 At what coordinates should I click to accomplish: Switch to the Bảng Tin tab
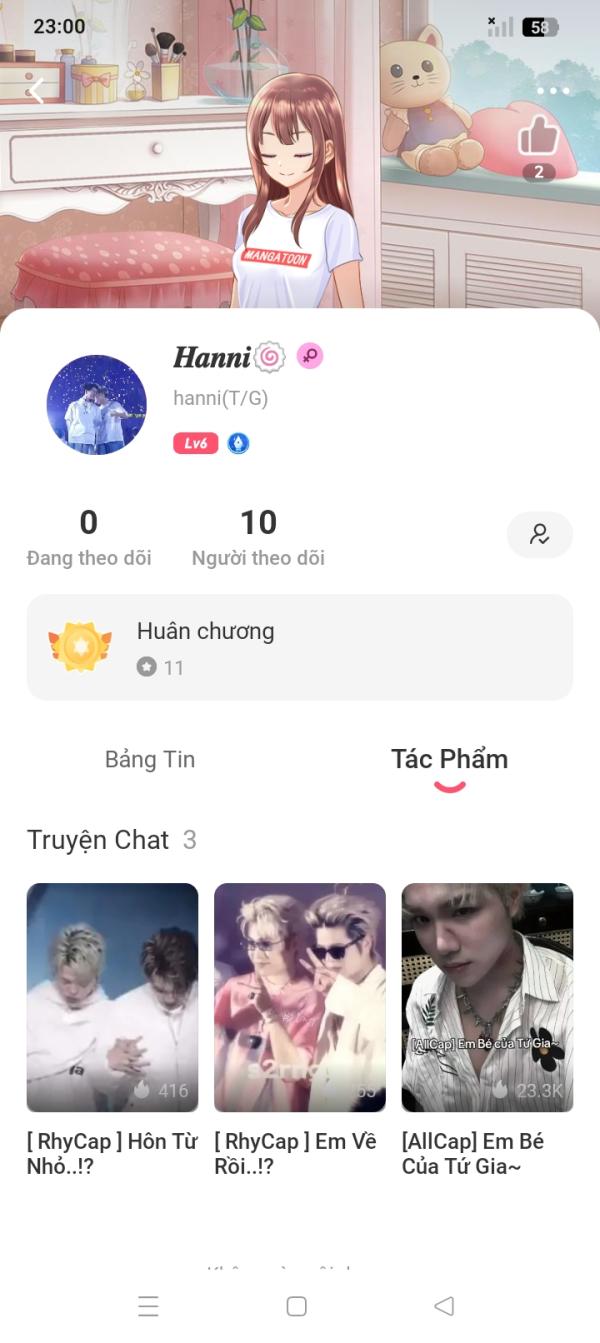pos(150,759)
